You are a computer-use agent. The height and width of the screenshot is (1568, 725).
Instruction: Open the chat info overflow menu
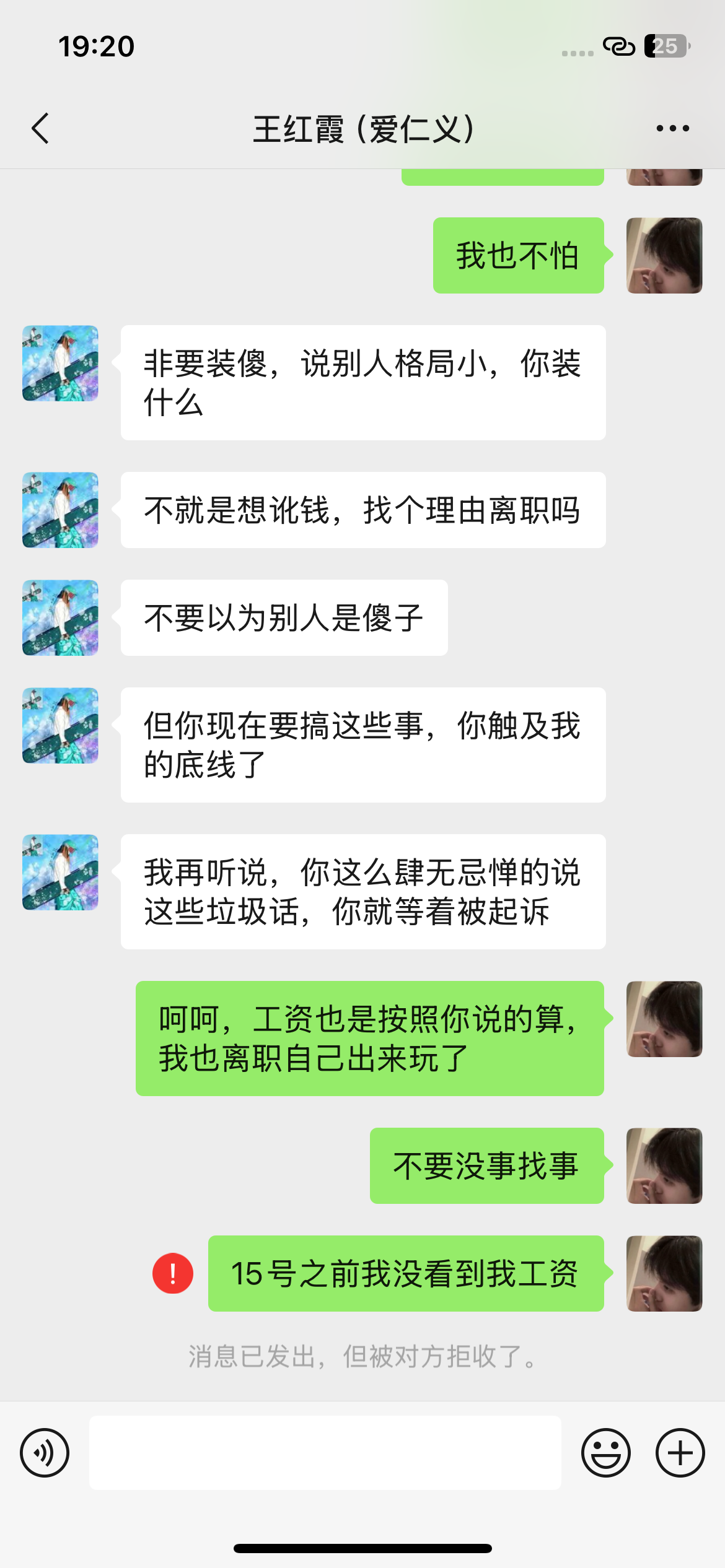[x=672, y=129]
